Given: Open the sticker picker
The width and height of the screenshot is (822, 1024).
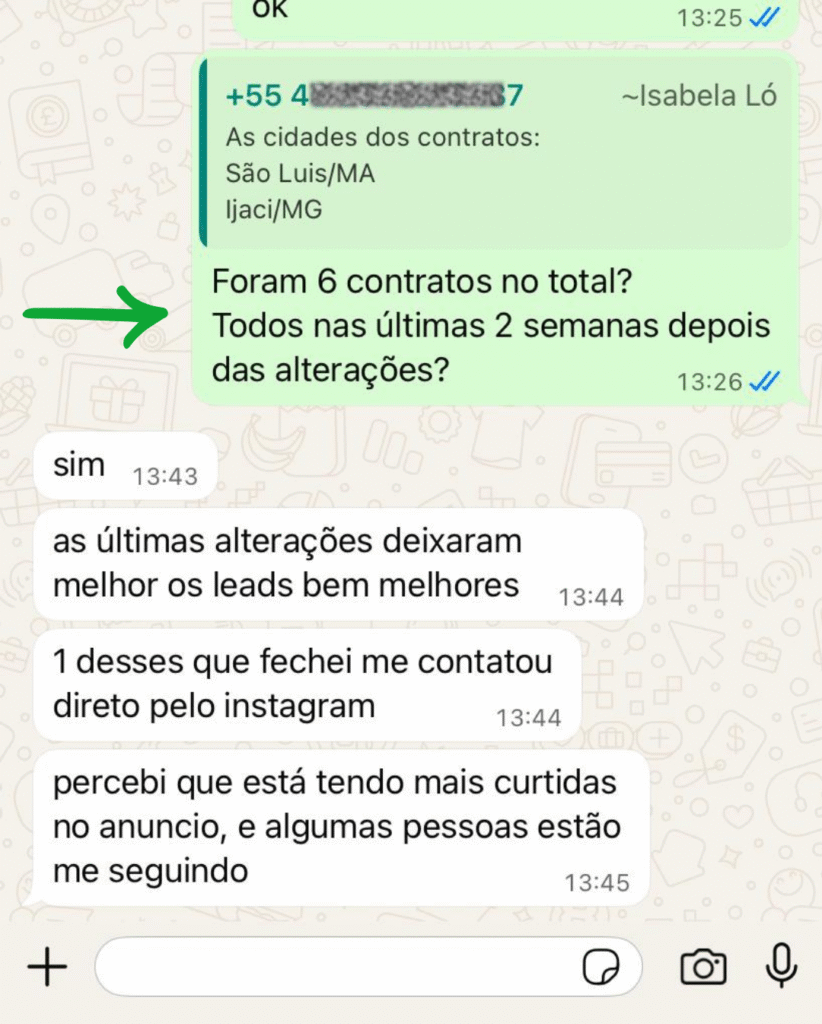Looking at the screenshot, I should tap(601, 967).
